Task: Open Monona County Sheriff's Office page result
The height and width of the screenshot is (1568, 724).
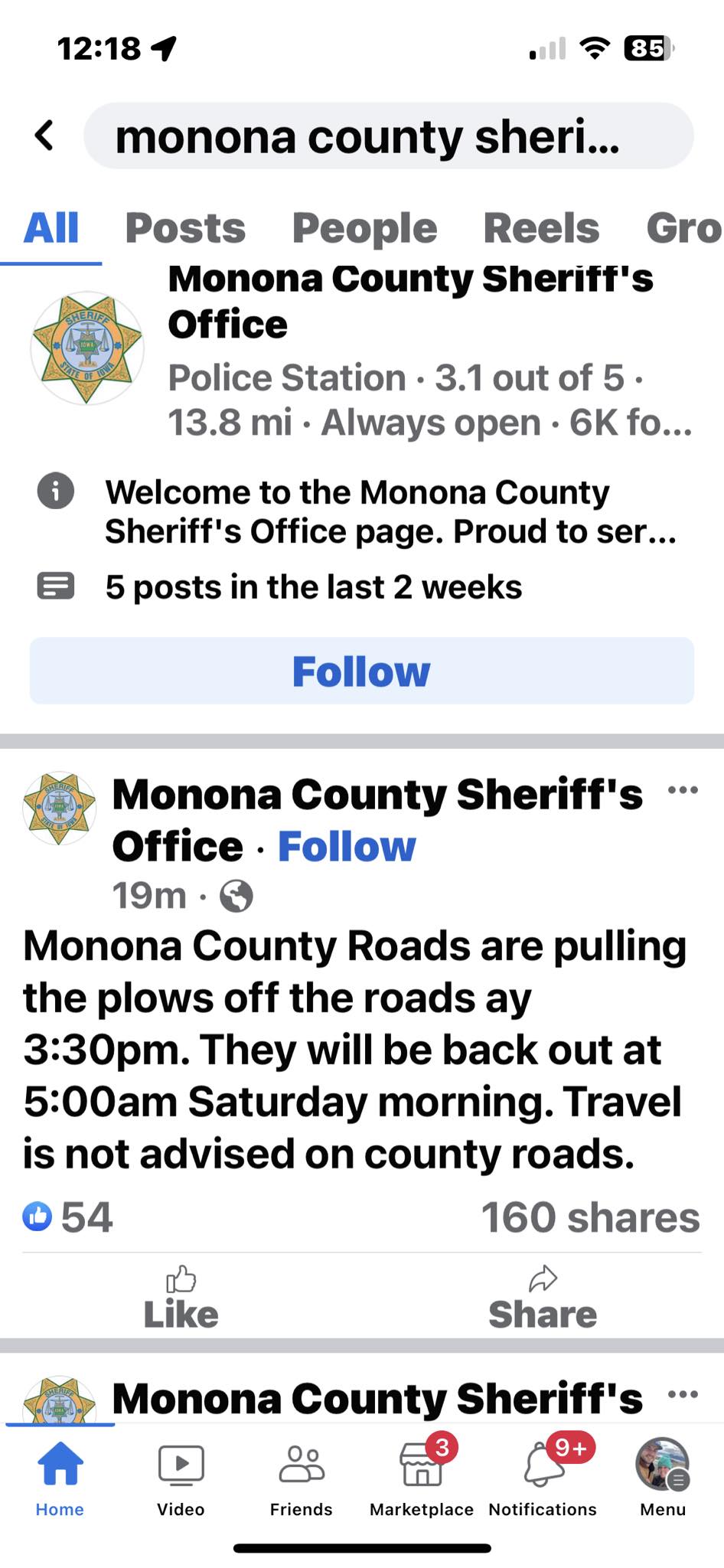Action: point(409,302)
